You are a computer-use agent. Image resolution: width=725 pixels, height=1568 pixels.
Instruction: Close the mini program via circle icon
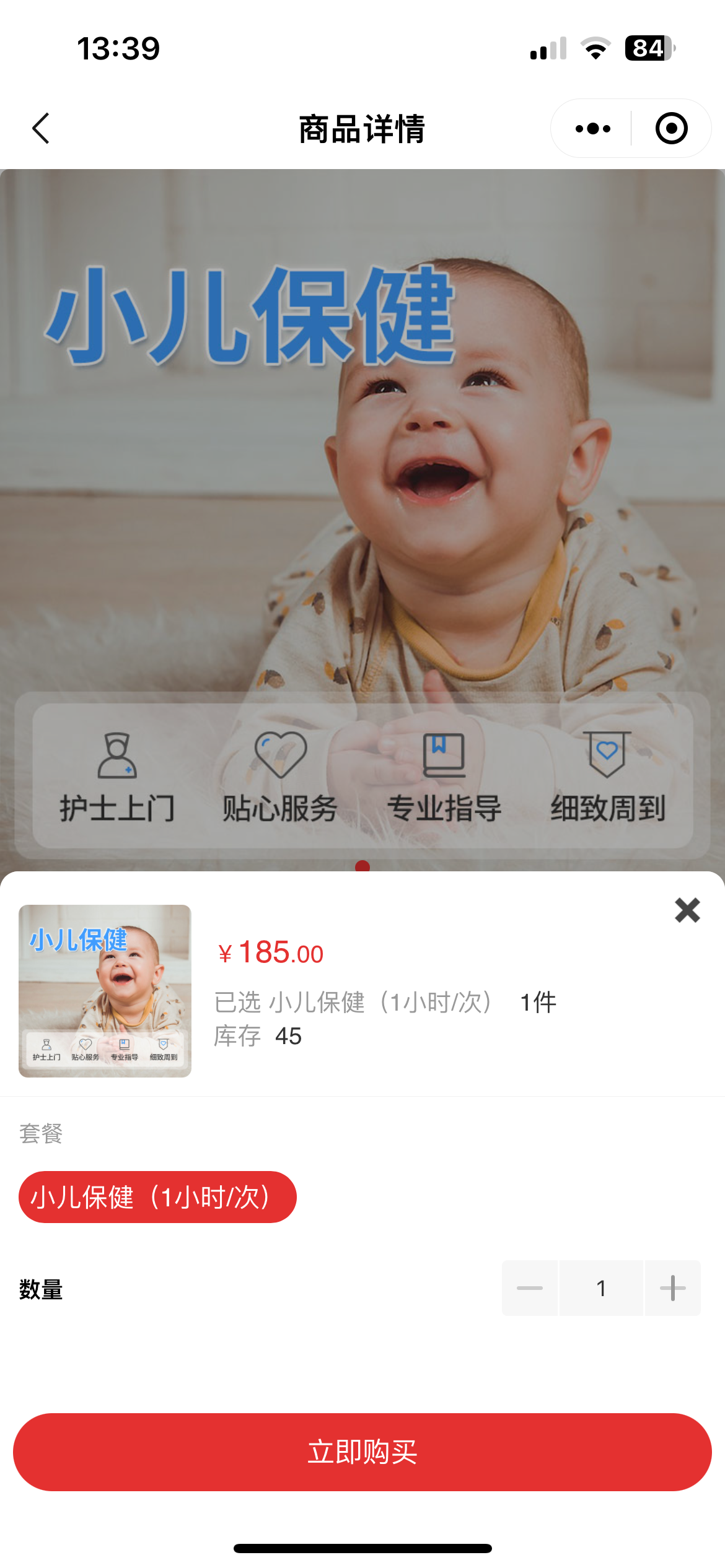671,129
